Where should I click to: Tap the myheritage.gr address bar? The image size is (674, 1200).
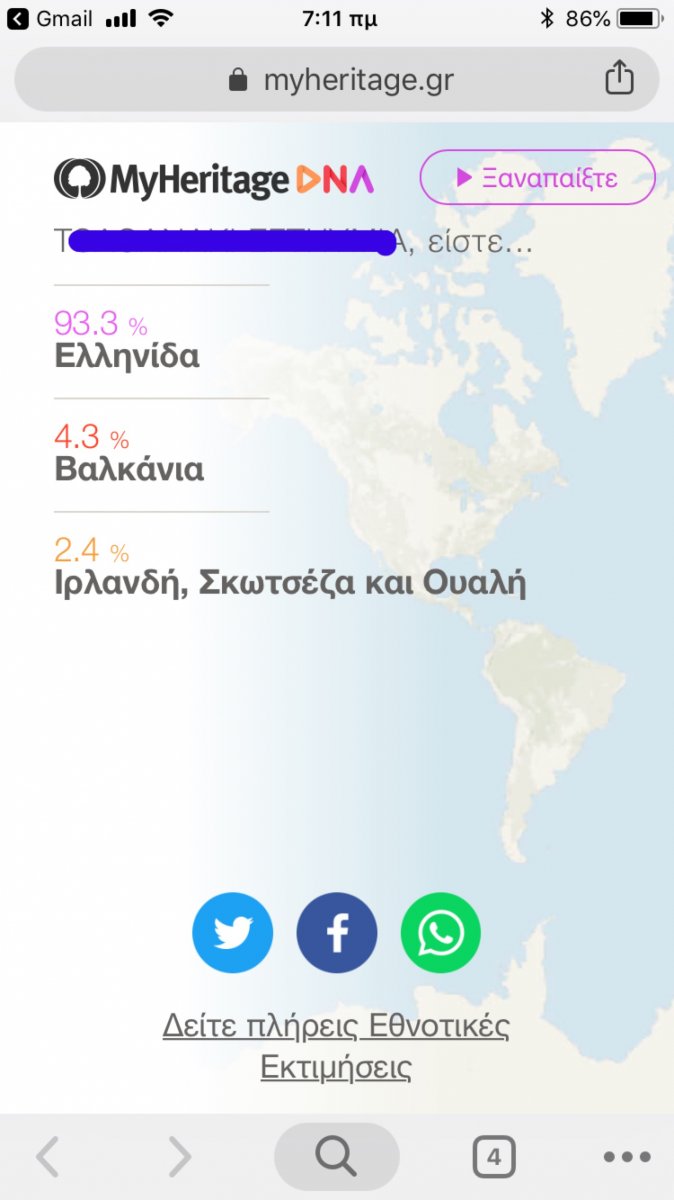(x=340, y=80)
